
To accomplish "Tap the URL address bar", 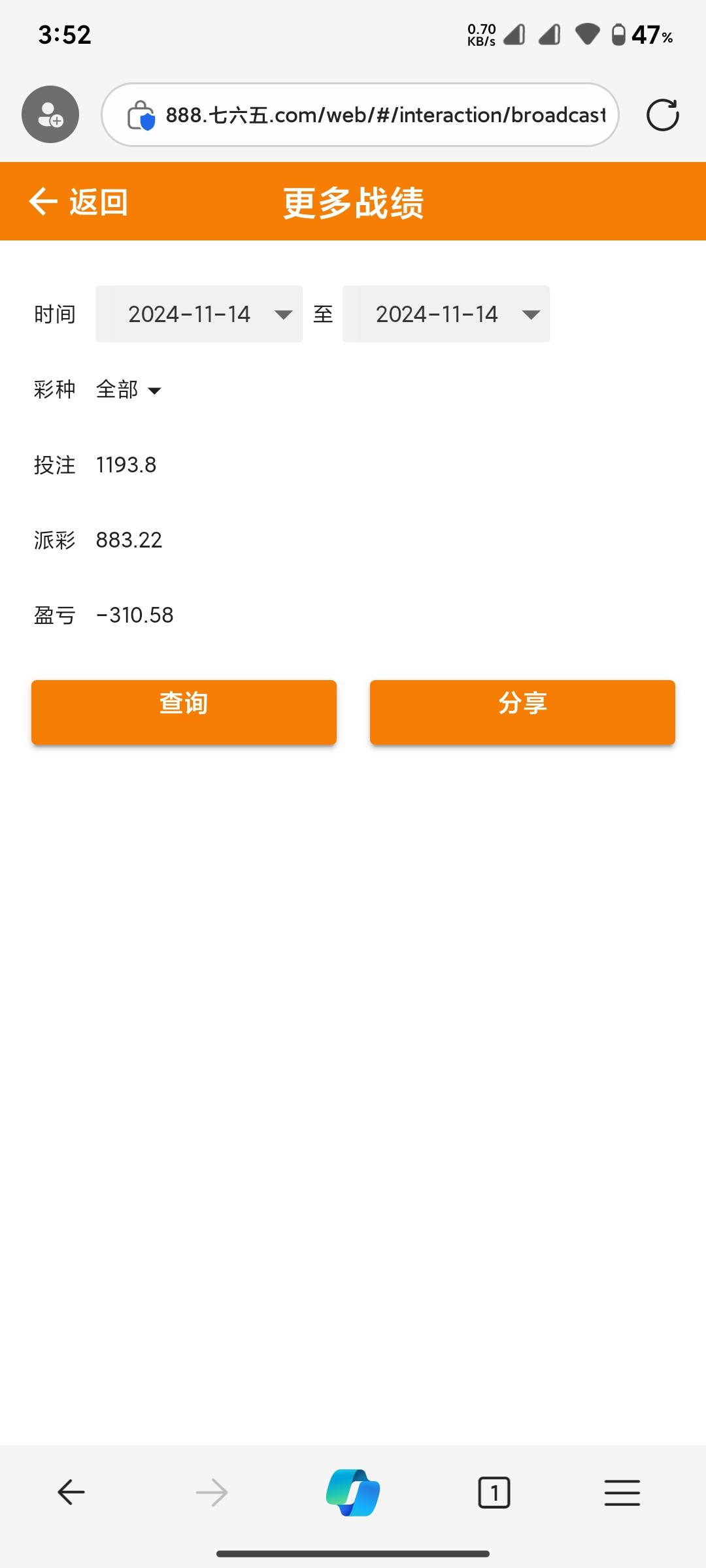I will (360, 115).
